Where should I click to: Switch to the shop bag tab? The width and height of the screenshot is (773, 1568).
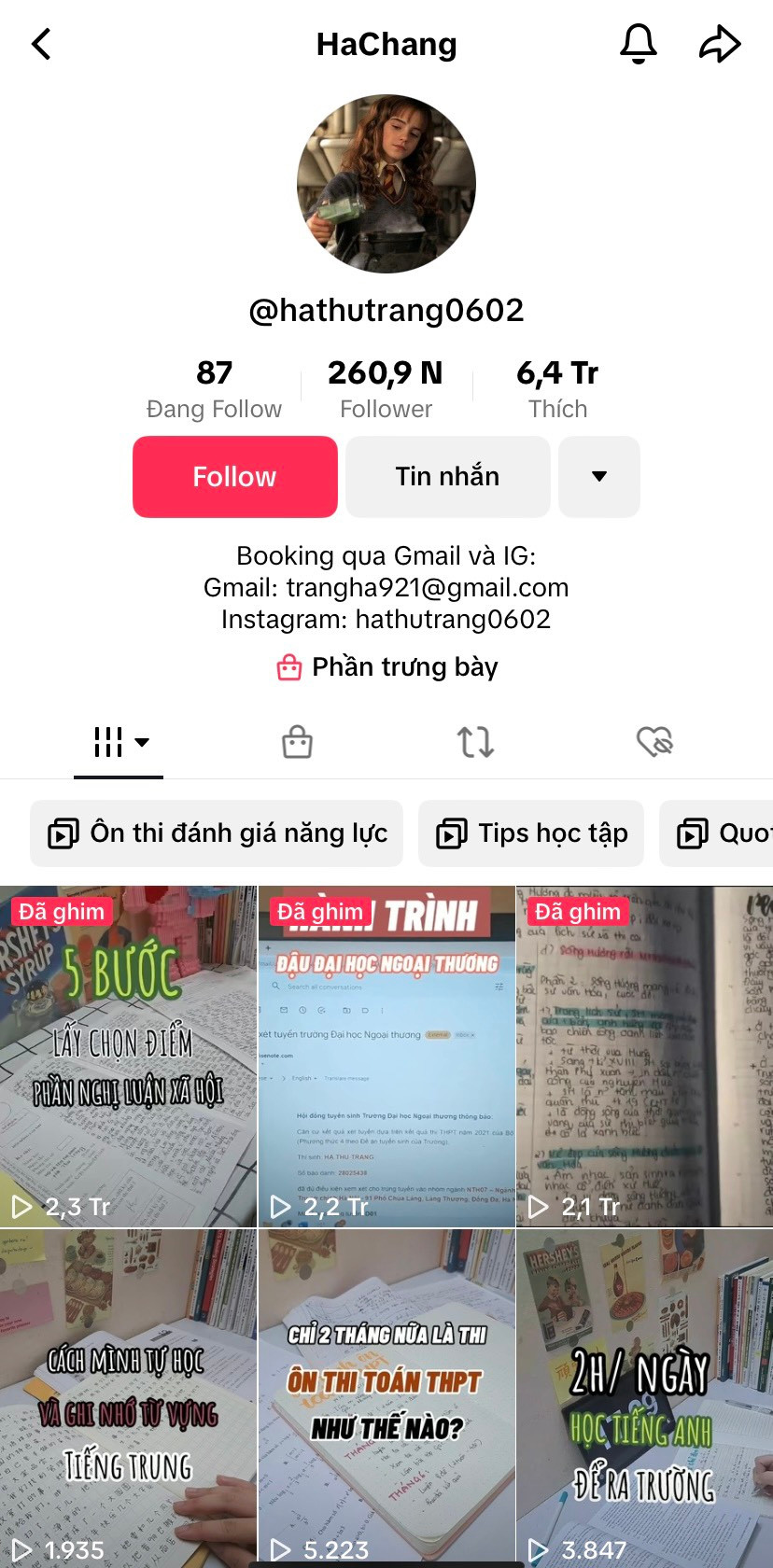click(297, 743)
